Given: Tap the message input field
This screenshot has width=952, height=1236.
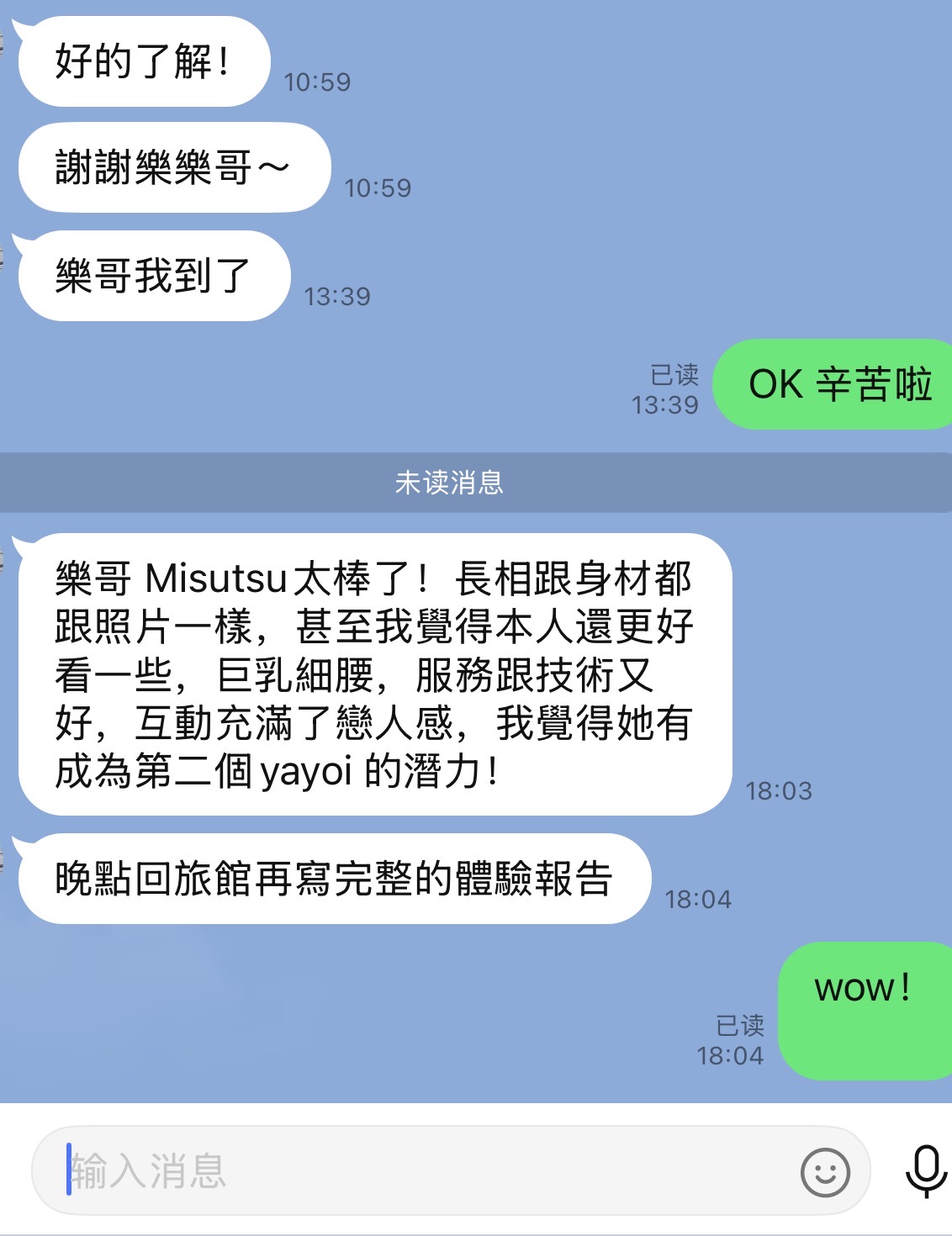Looking at the screenshot, I should click(x=420, y=1171).
